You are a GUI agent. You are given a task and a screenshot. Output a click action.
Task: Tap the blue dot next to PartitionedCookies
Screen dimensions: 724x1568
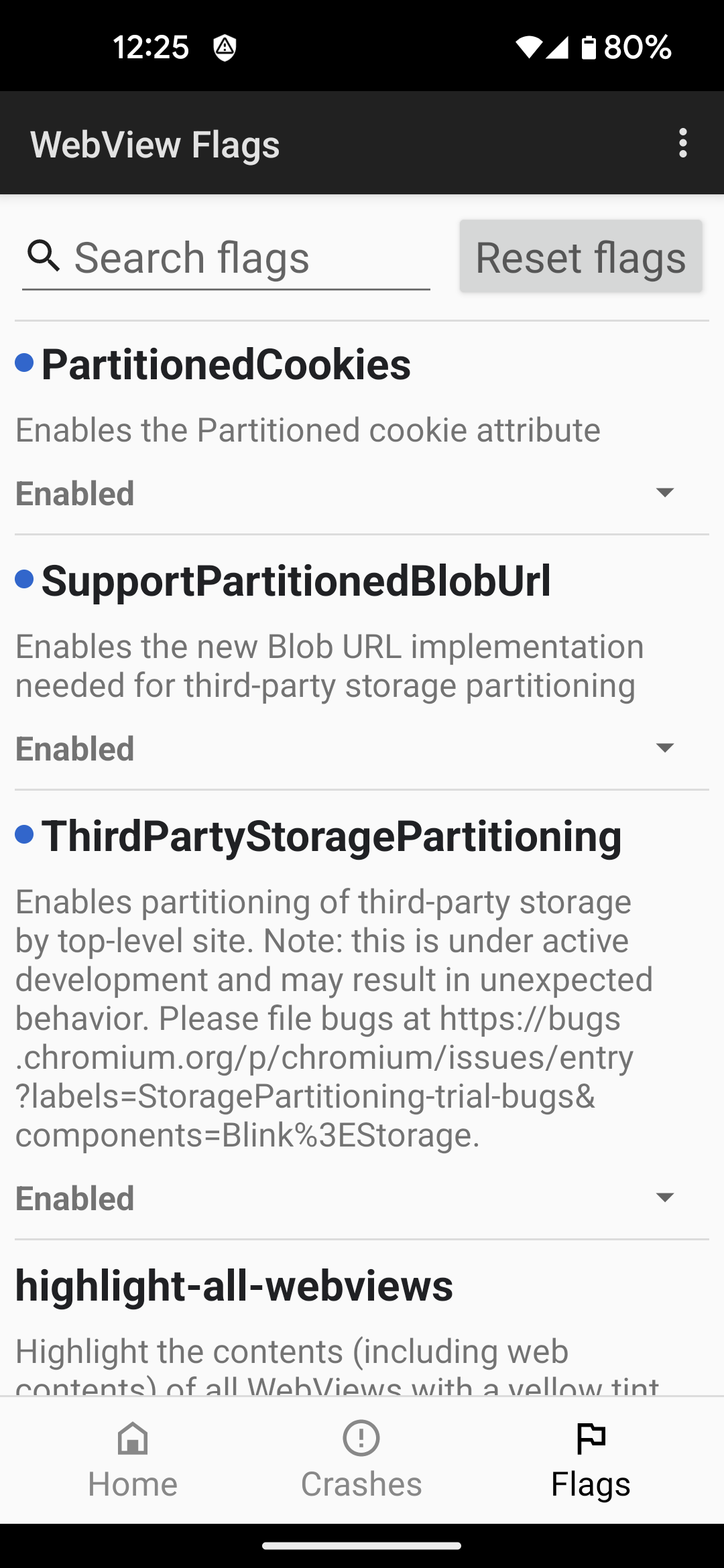(x=24, y=364)
